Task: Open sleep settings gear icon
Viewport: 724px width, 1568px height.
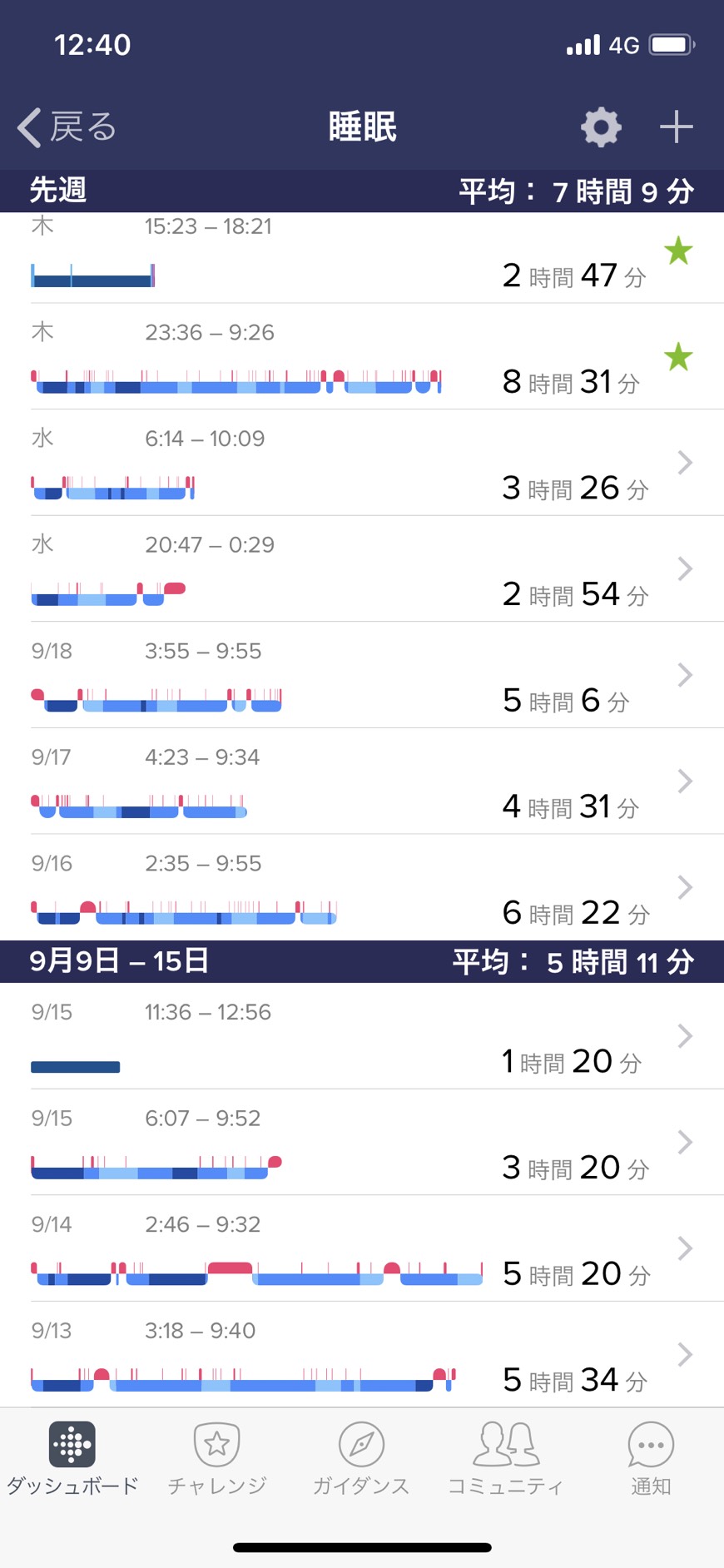Action: tap(601, 127)
